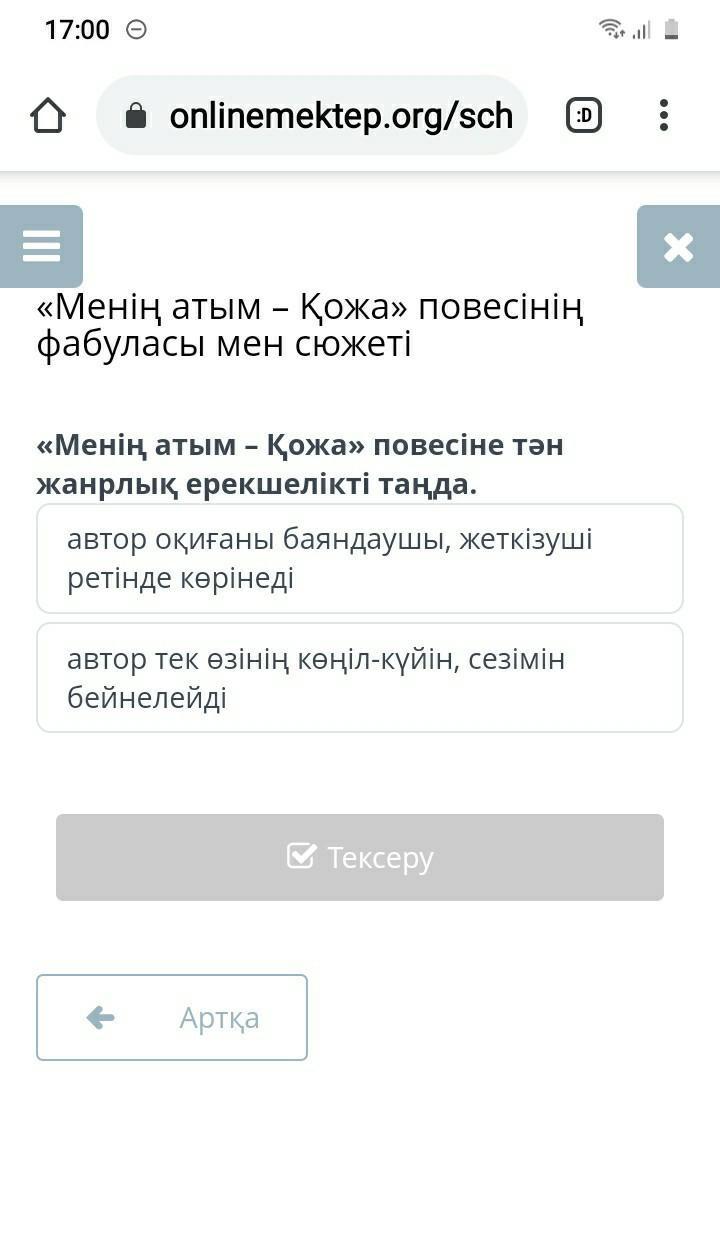Viewport: 720px width, 1253px height.
Task: Open the browser tab switcher
Action: tap(584, 116)
